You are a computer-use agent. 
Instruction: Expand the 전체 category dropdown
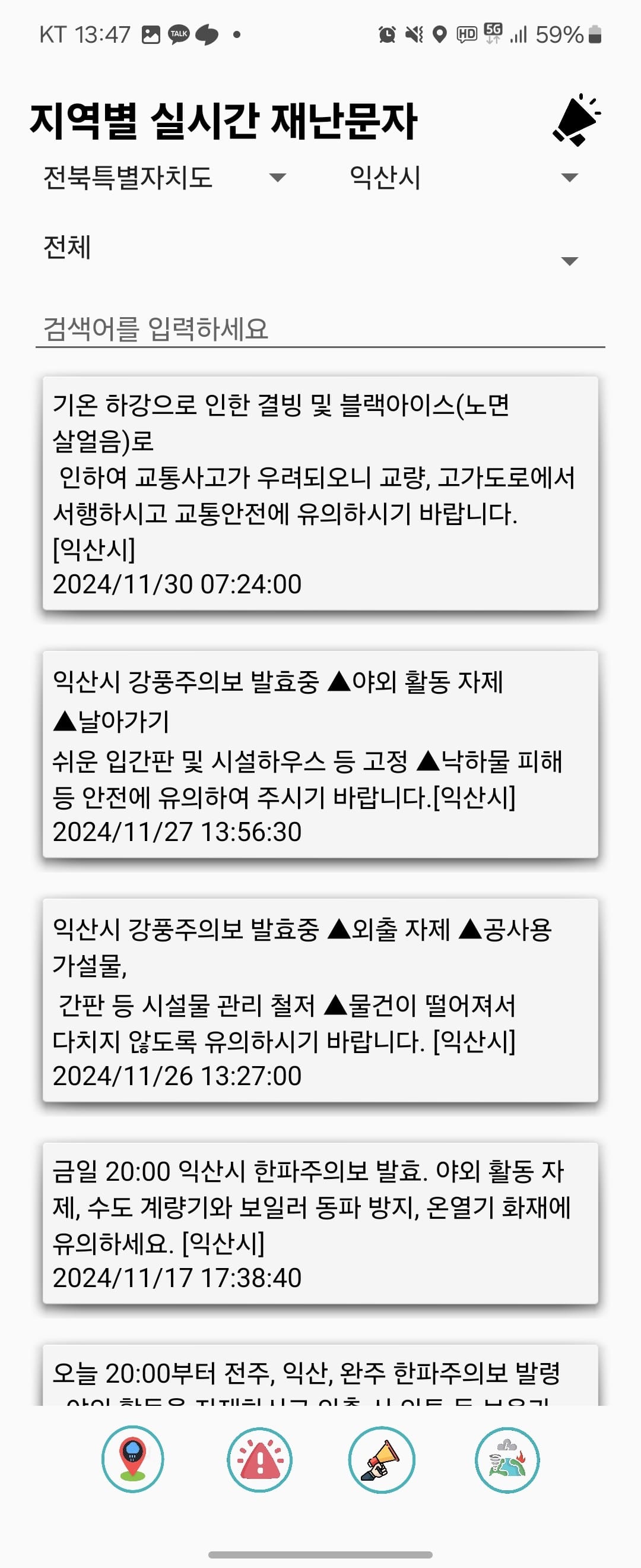[310, 249]
